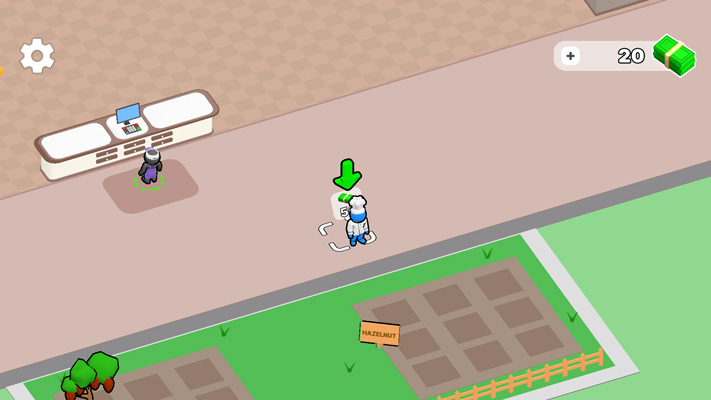Tap the plus button to add cash
Screen dimensions: 711x400
click(x=571, y=56)
